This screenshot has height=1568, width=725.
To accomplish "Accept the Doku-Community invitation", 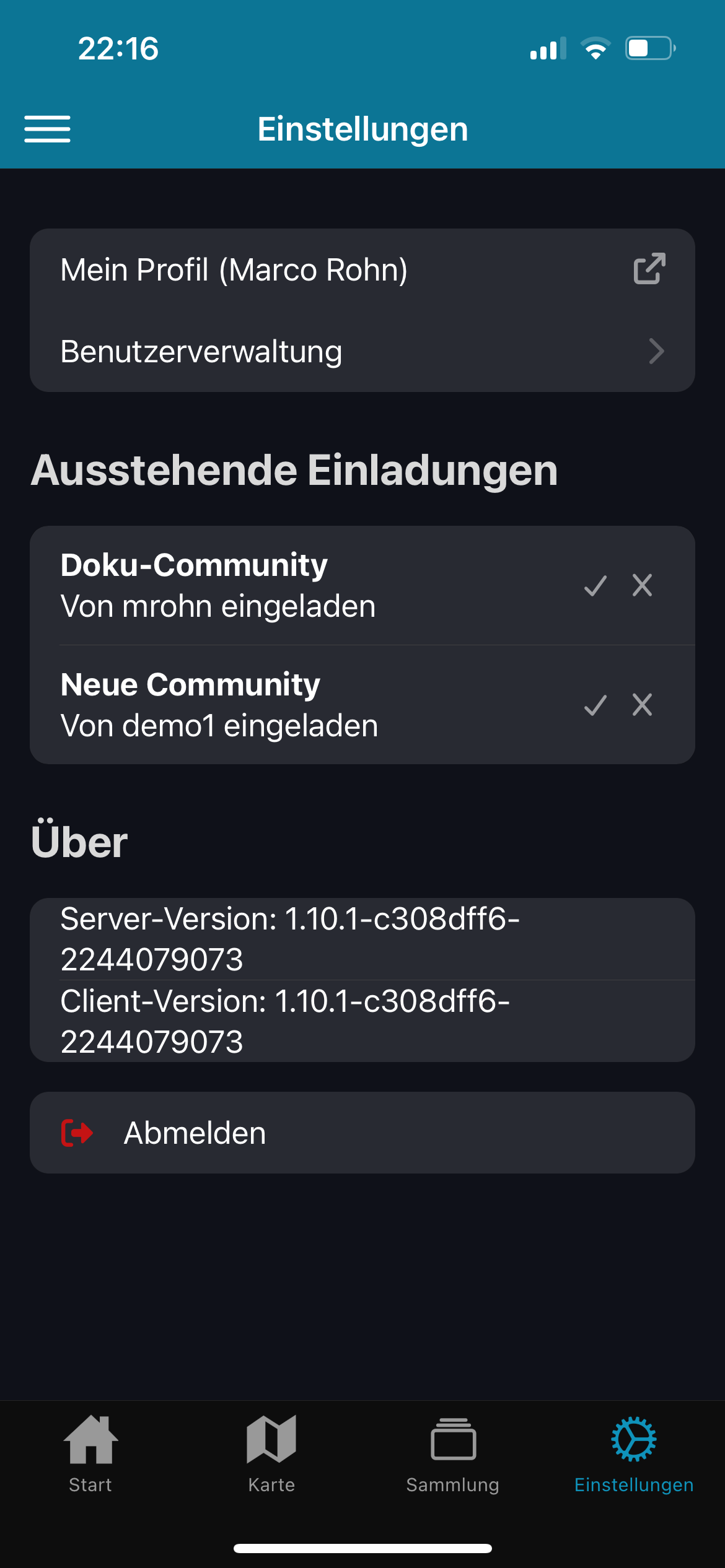I will [595, 585].
